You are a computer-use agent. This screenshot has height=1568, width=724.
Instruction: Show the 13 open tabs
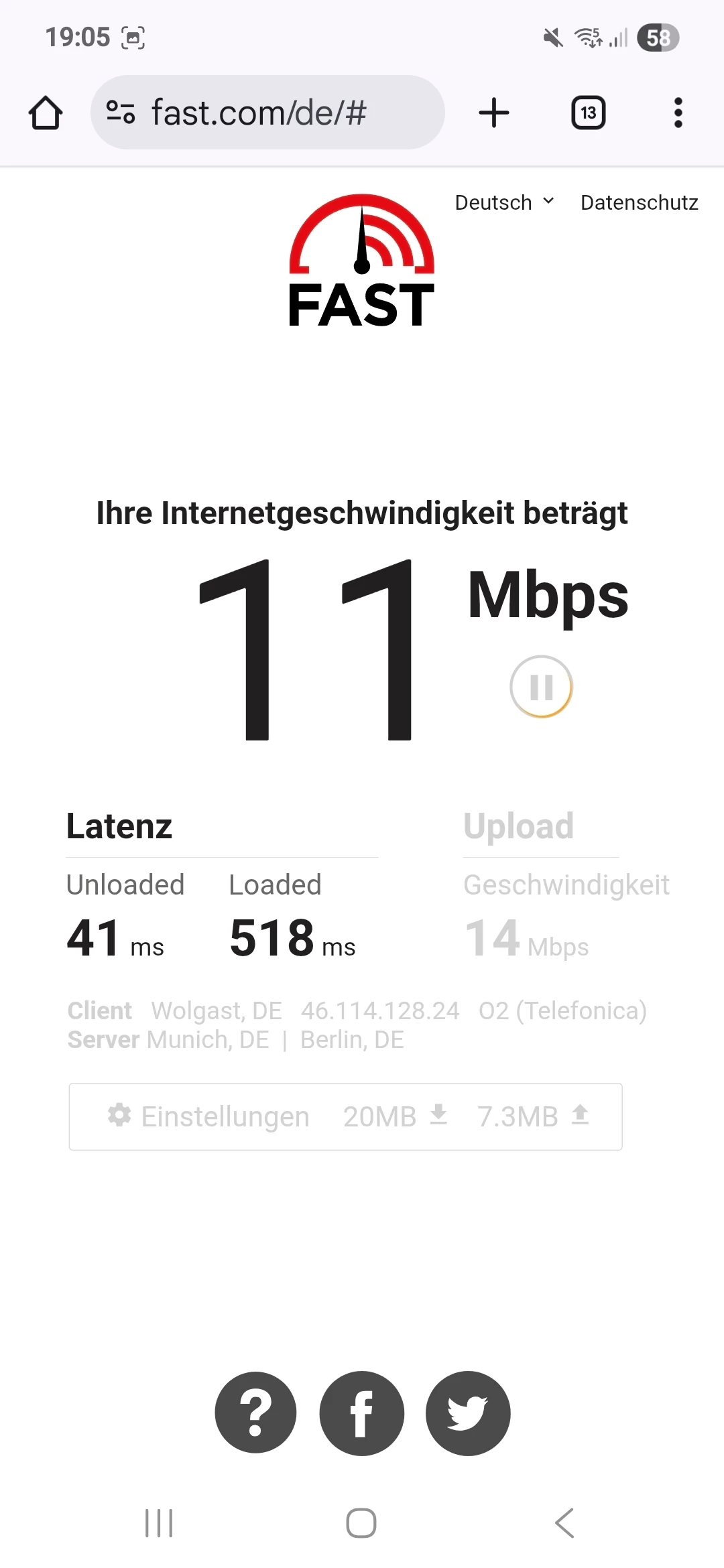tap(588, 113)
